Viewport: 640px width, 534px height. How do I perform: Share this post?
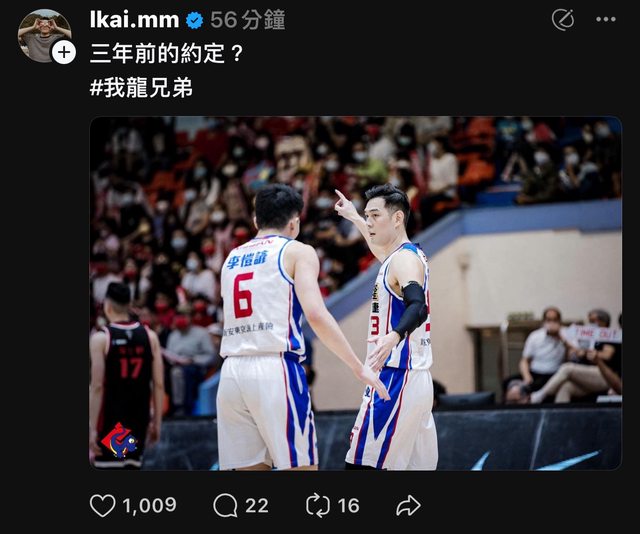coord(408,506)
